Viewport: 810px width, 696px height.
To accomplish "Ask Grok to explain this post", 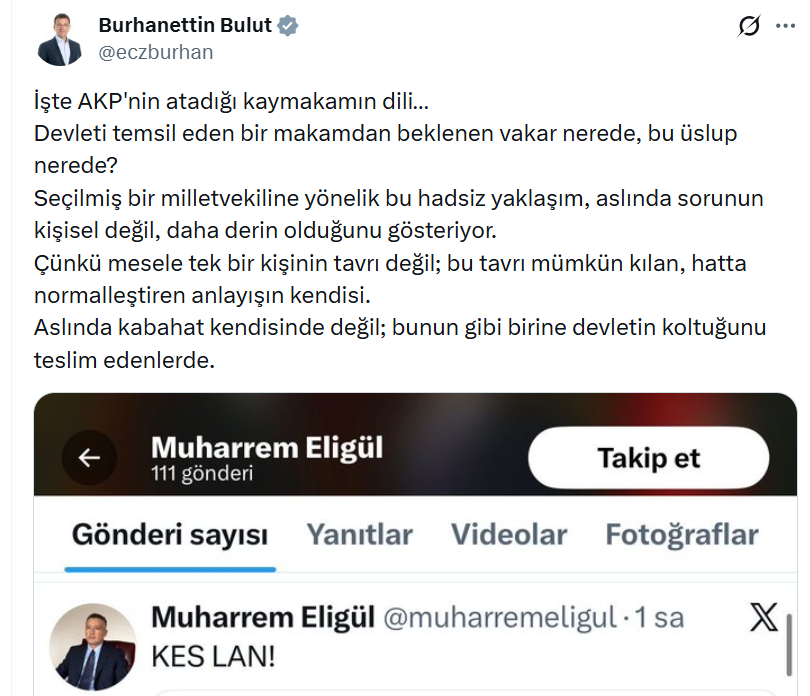I will 748,27.
